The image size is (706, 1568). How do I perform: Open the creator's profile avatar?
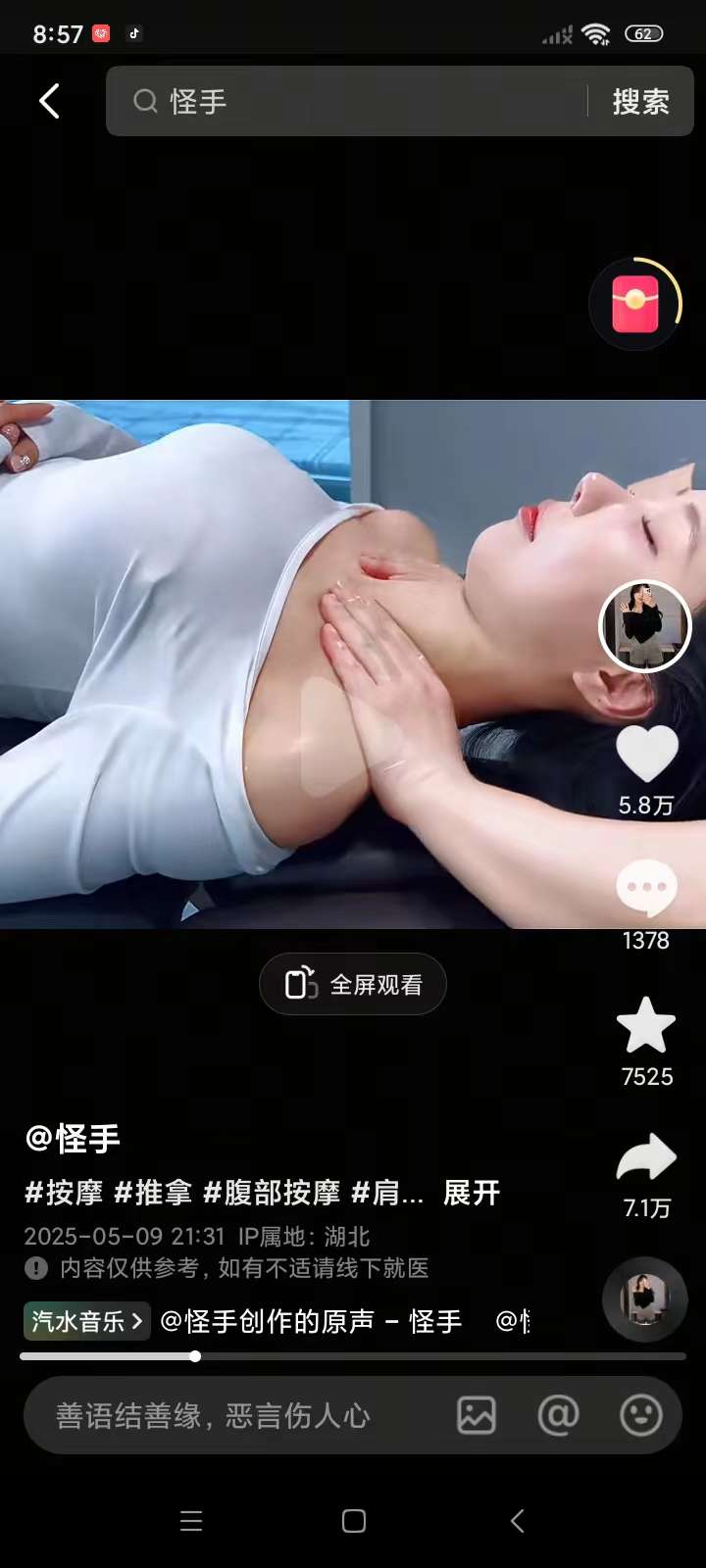645,626
